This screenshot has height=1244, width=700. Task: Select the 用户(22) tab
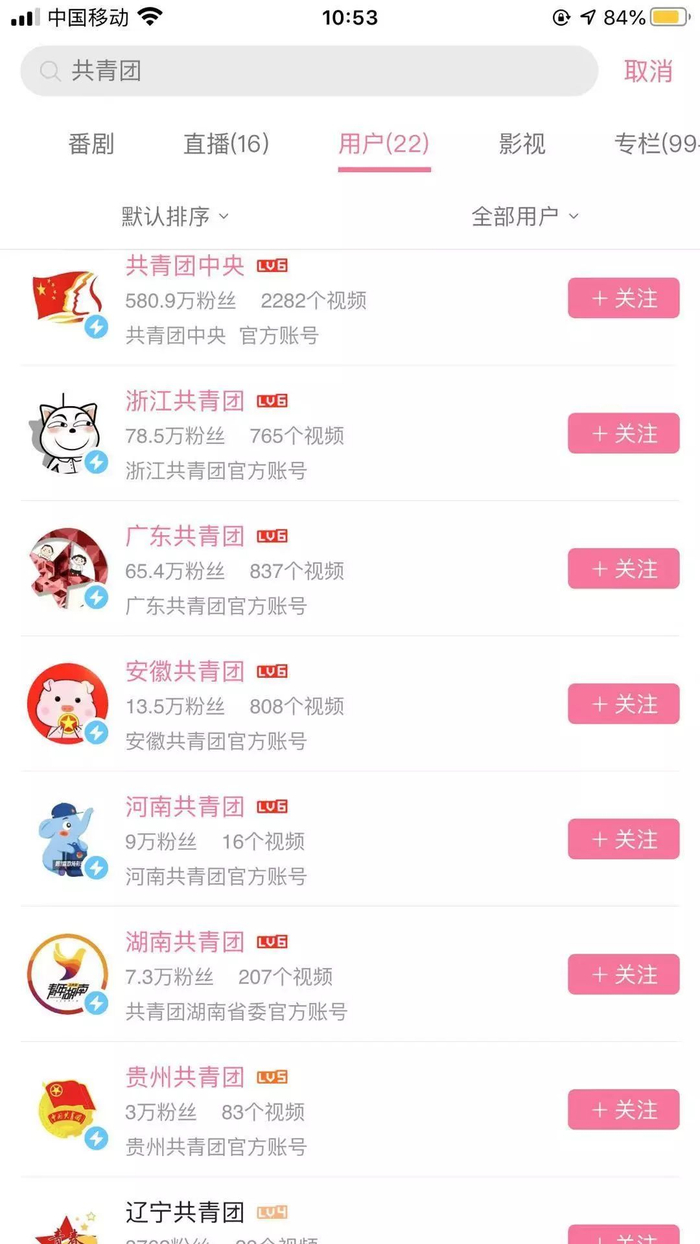(x=384, y=144)
